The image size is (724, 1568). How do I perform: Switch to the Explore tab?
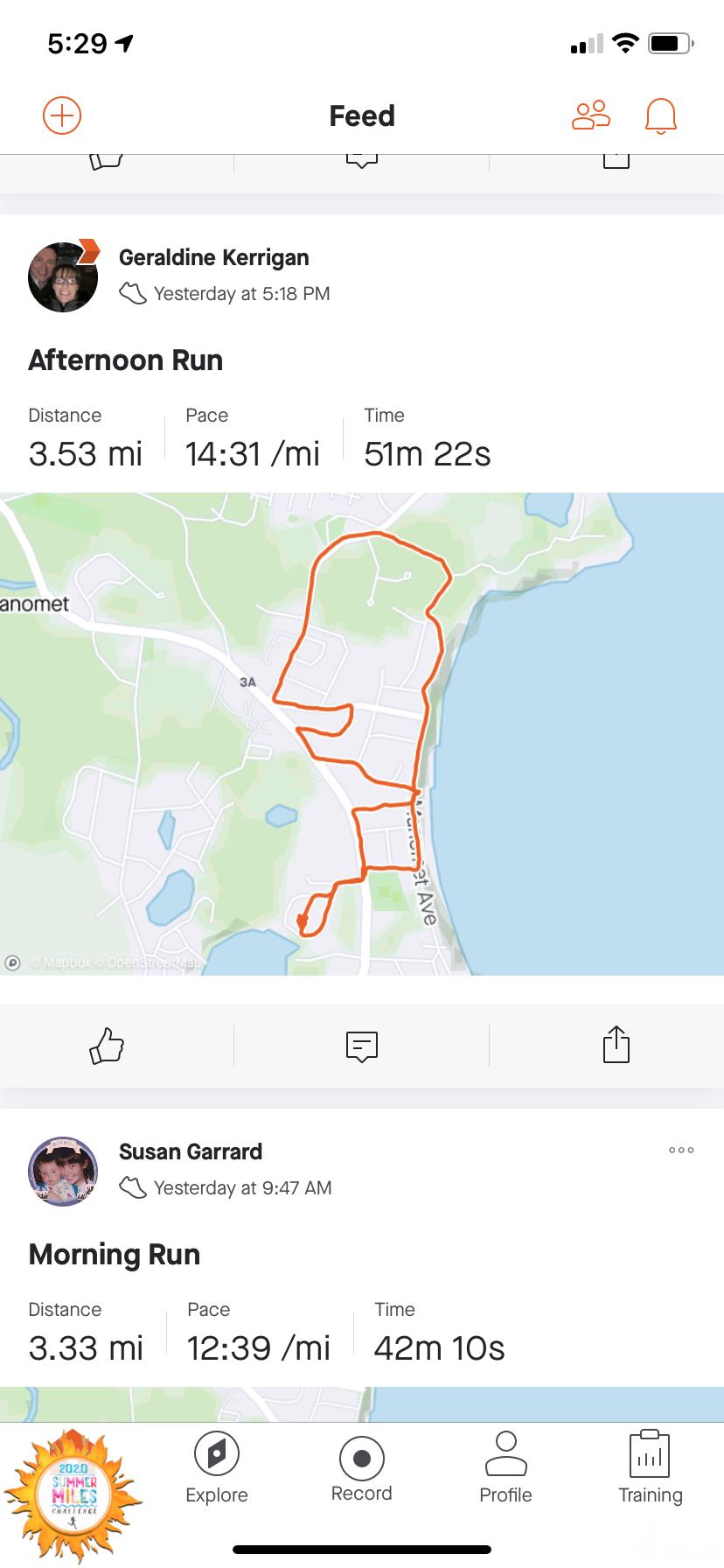tap(217, 1470)
